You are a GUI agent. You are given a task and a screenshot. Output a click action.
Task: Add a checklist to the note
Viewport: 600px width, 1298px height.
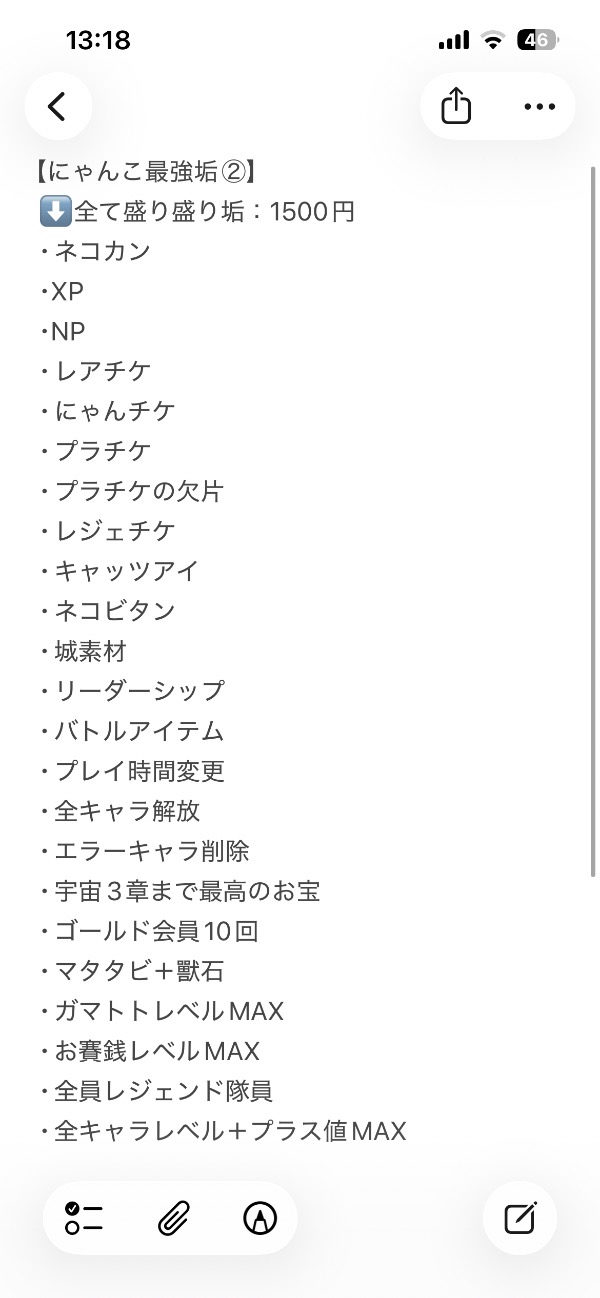85,1217
